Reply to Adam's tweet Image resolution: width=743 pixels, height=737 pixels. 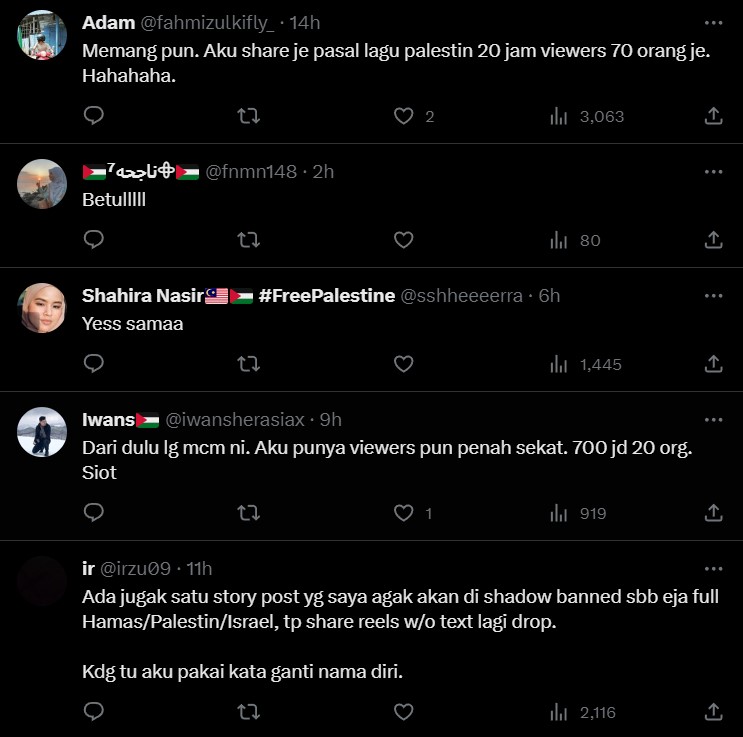(x=93, y=116)
